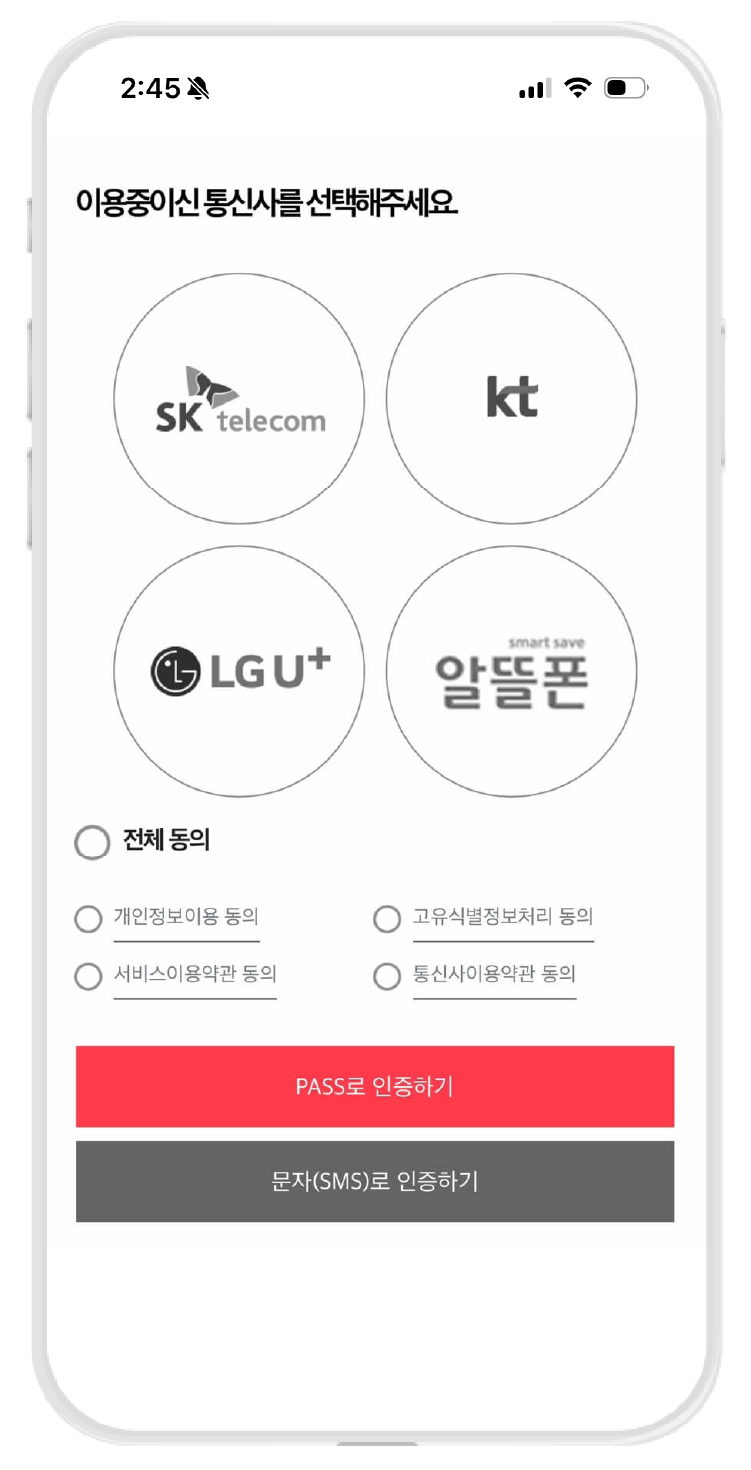Tick the checkbox beside 서비스이용약관 동의
Viewport: 751px width, 1470px height.
pos(88,976)
